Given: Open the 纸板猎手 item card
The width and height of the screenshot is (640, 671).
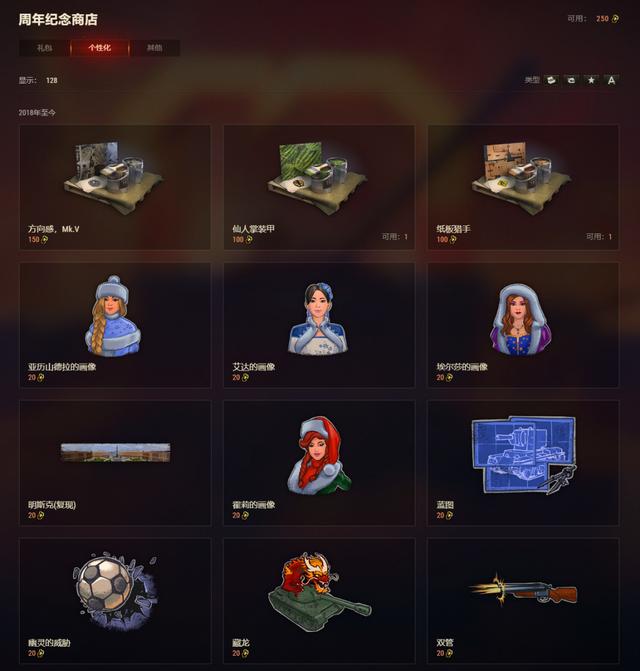Looking at the screenshot, I should [x=523, y=185].
